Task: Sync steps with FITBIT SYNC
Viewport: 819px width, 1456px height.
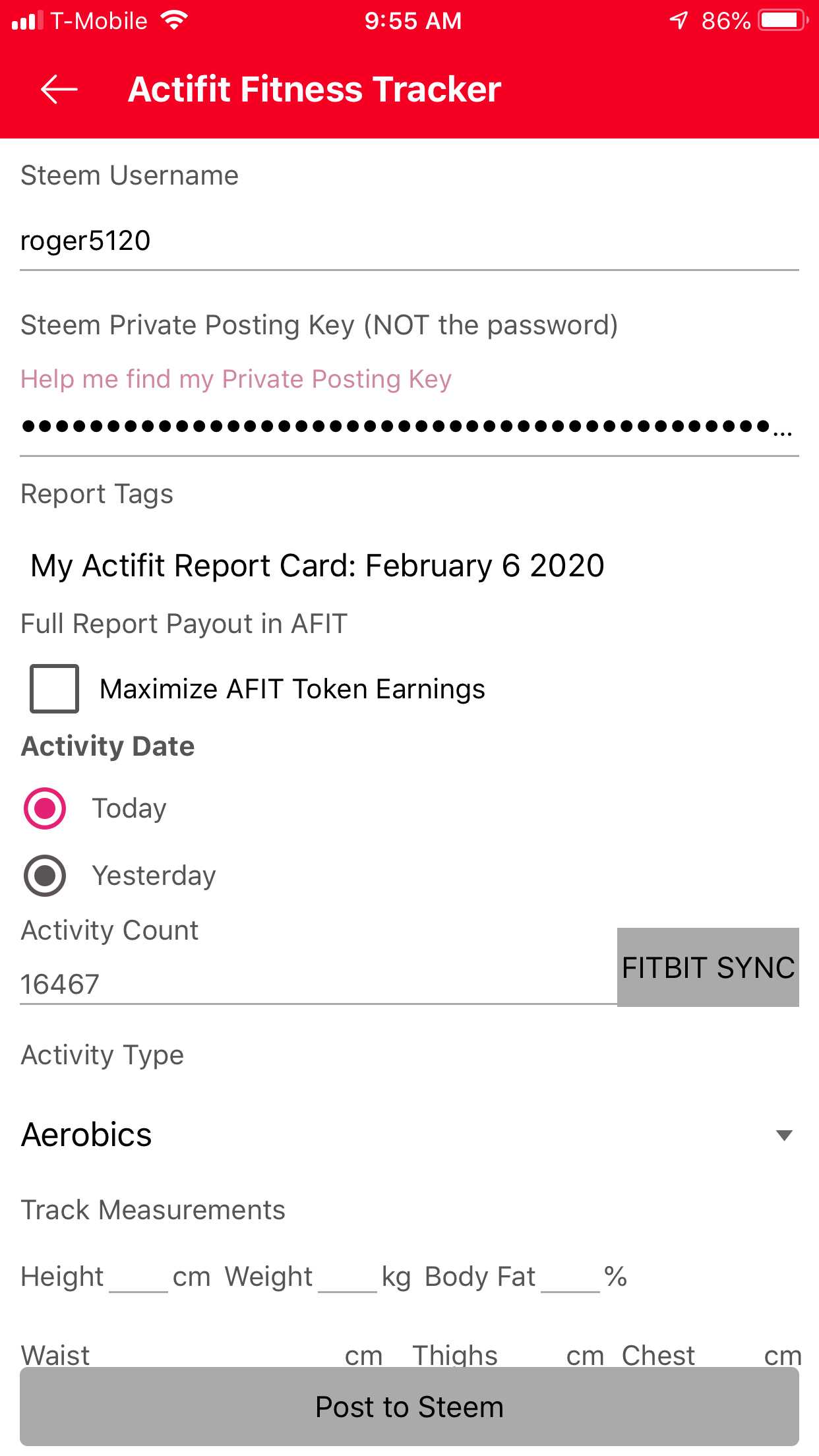Action: (708, 967)
